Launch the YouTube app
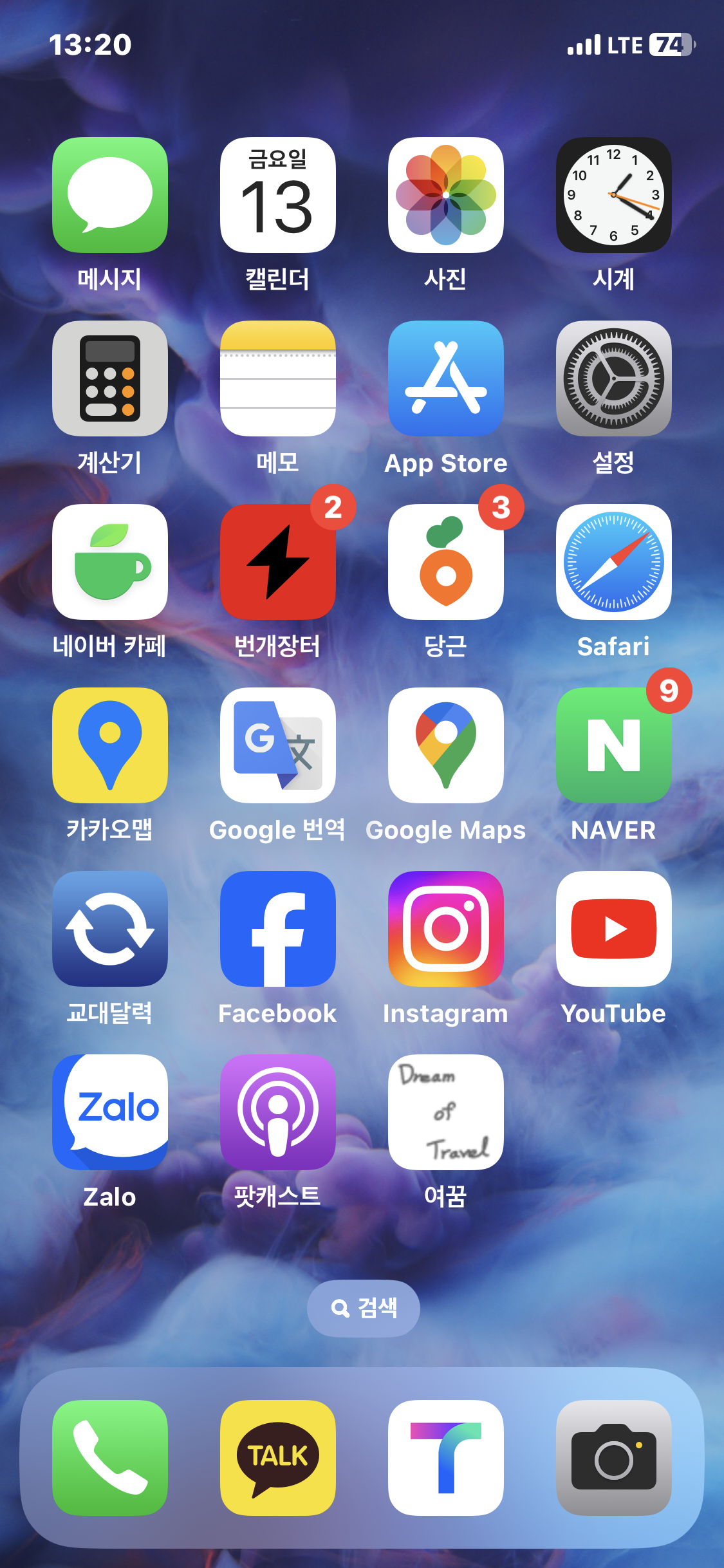This screenshot has height=1568, width=724. [614, 929]
